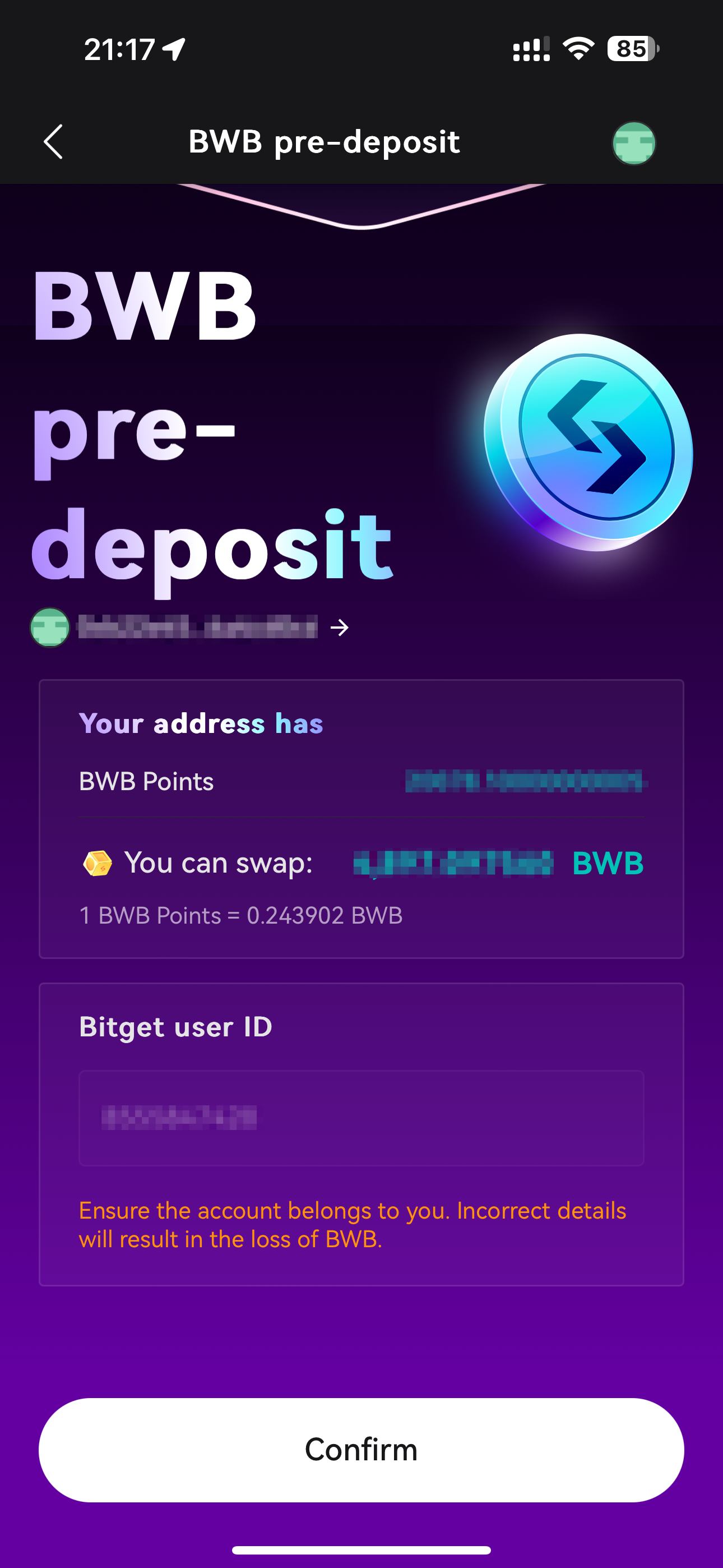Viewport: 723px width, 1568px height.
Task: Confirm the BWB pre-deposit
Action: (x=361, y=1449)
